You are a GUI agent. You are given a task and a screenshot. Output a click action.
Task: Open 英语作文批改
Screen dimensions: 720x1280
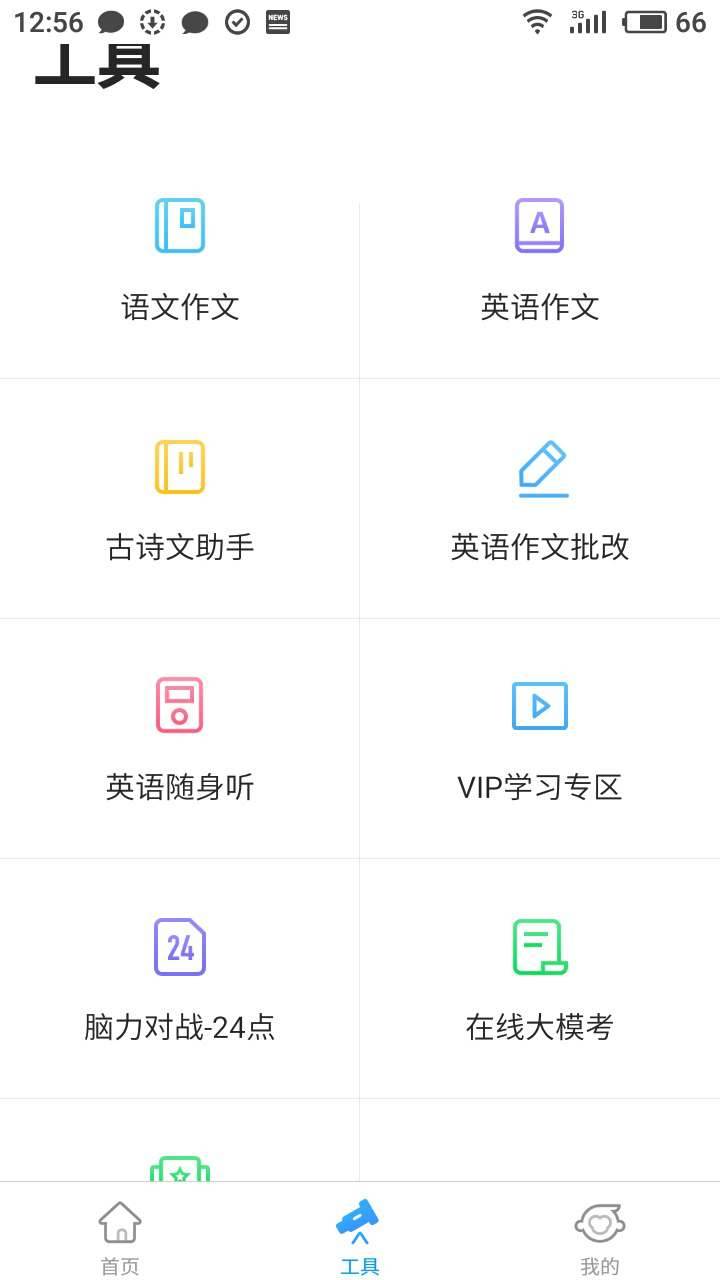click(x=540, y=500)
